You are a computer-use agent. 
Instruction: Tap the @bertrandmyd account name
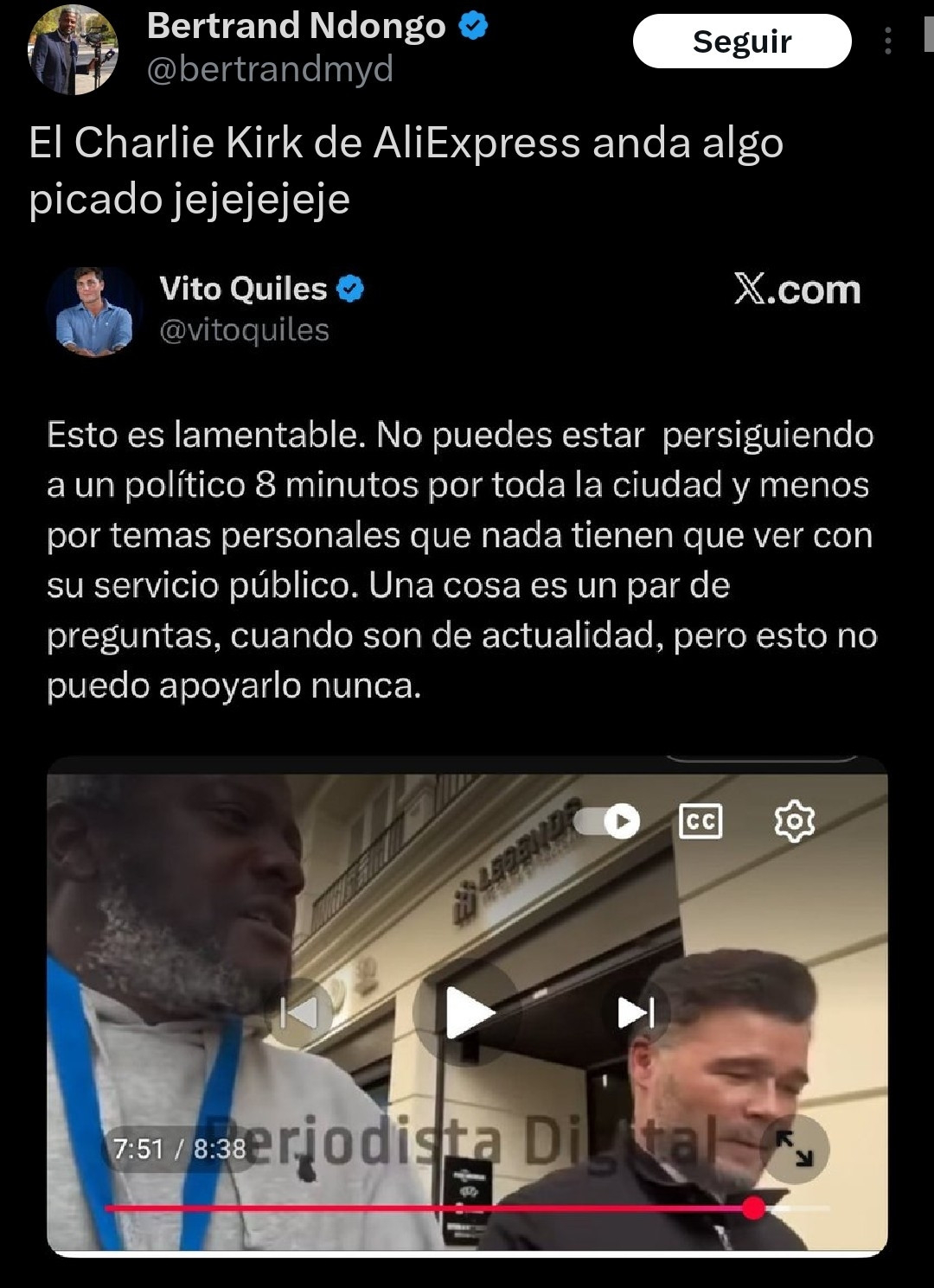point(270,69)
